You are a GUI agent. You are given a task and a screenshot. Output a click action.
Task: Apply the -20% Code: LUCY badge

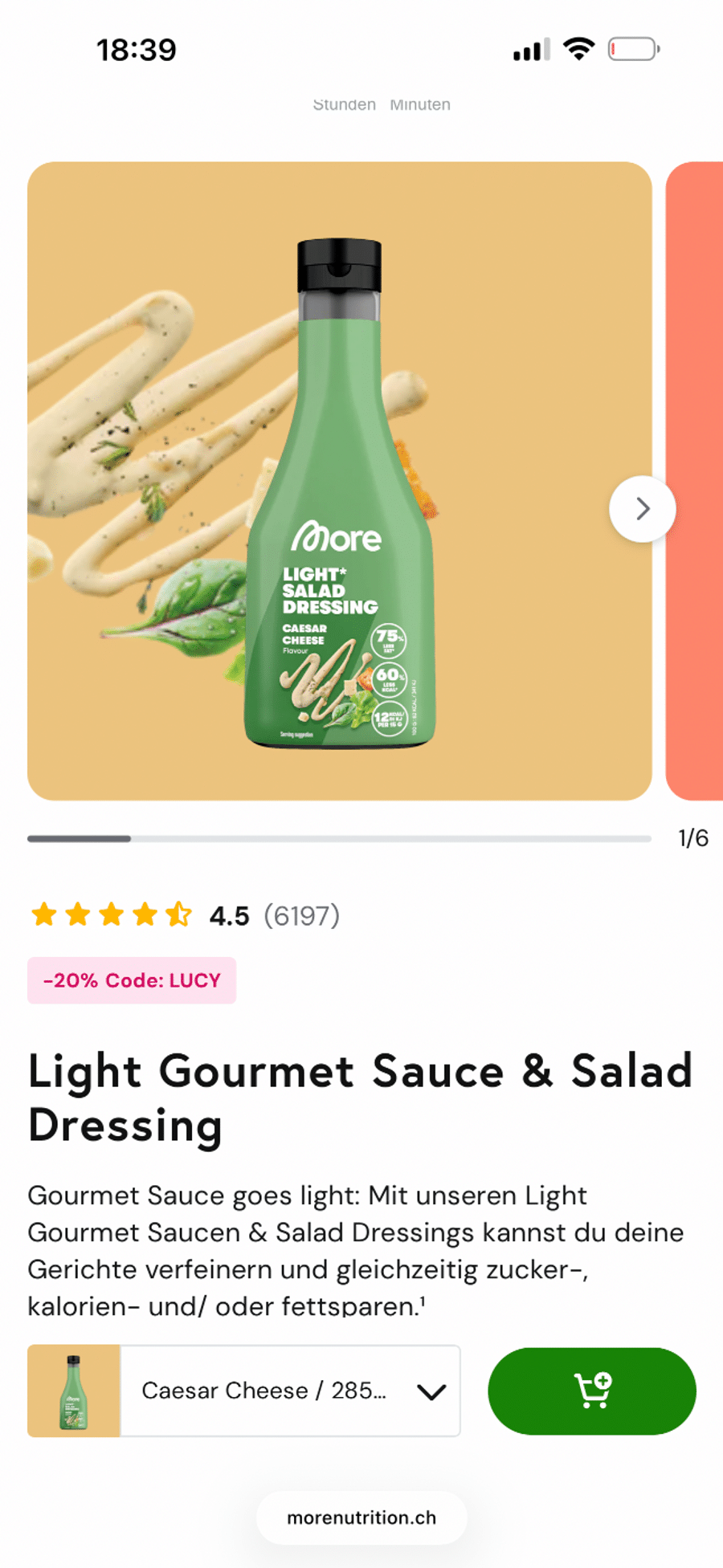(x=132, y=980)
